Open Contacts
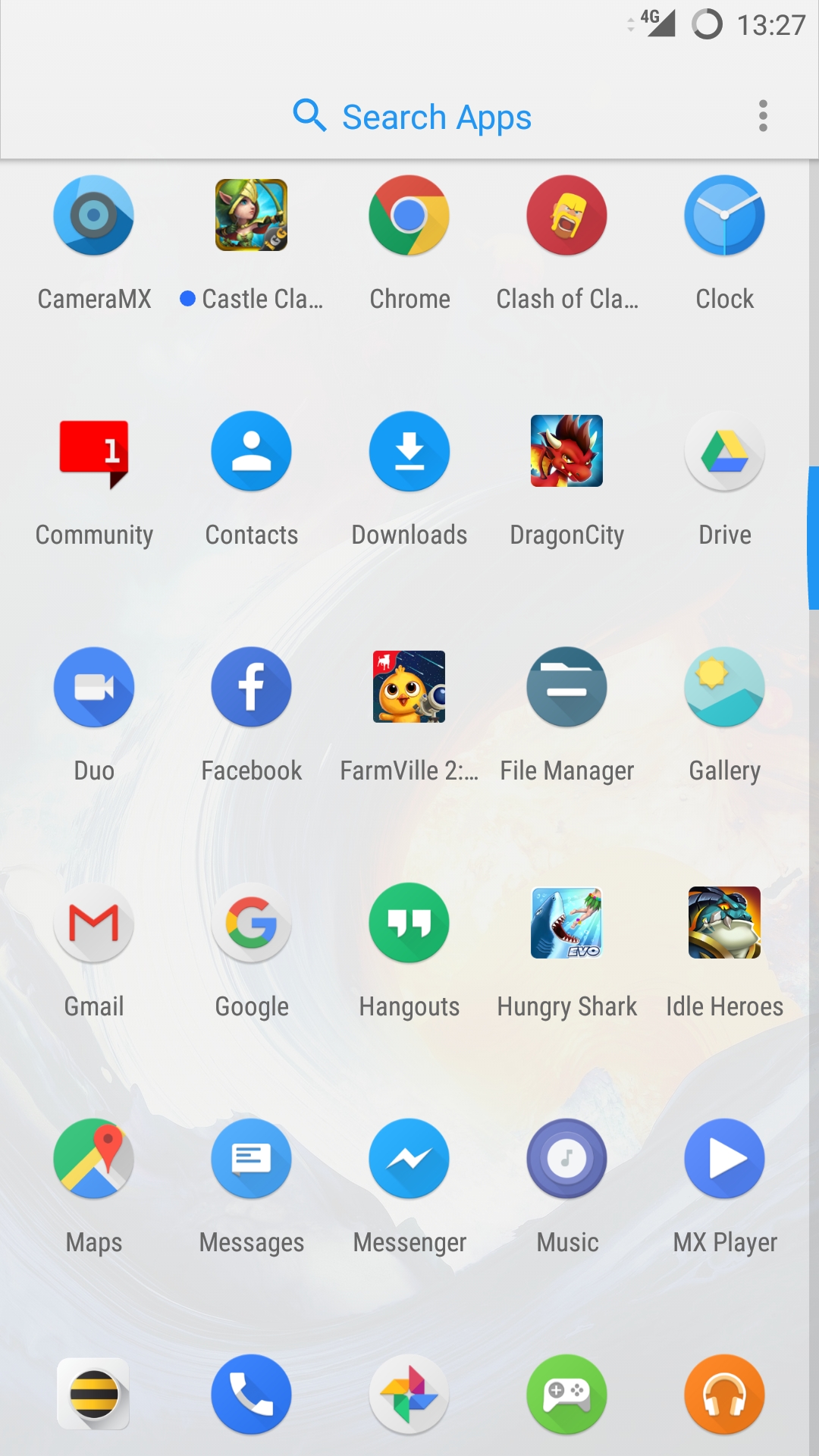Image resolution: width=819 pixels, height=1456 pixels. [252, 452]
